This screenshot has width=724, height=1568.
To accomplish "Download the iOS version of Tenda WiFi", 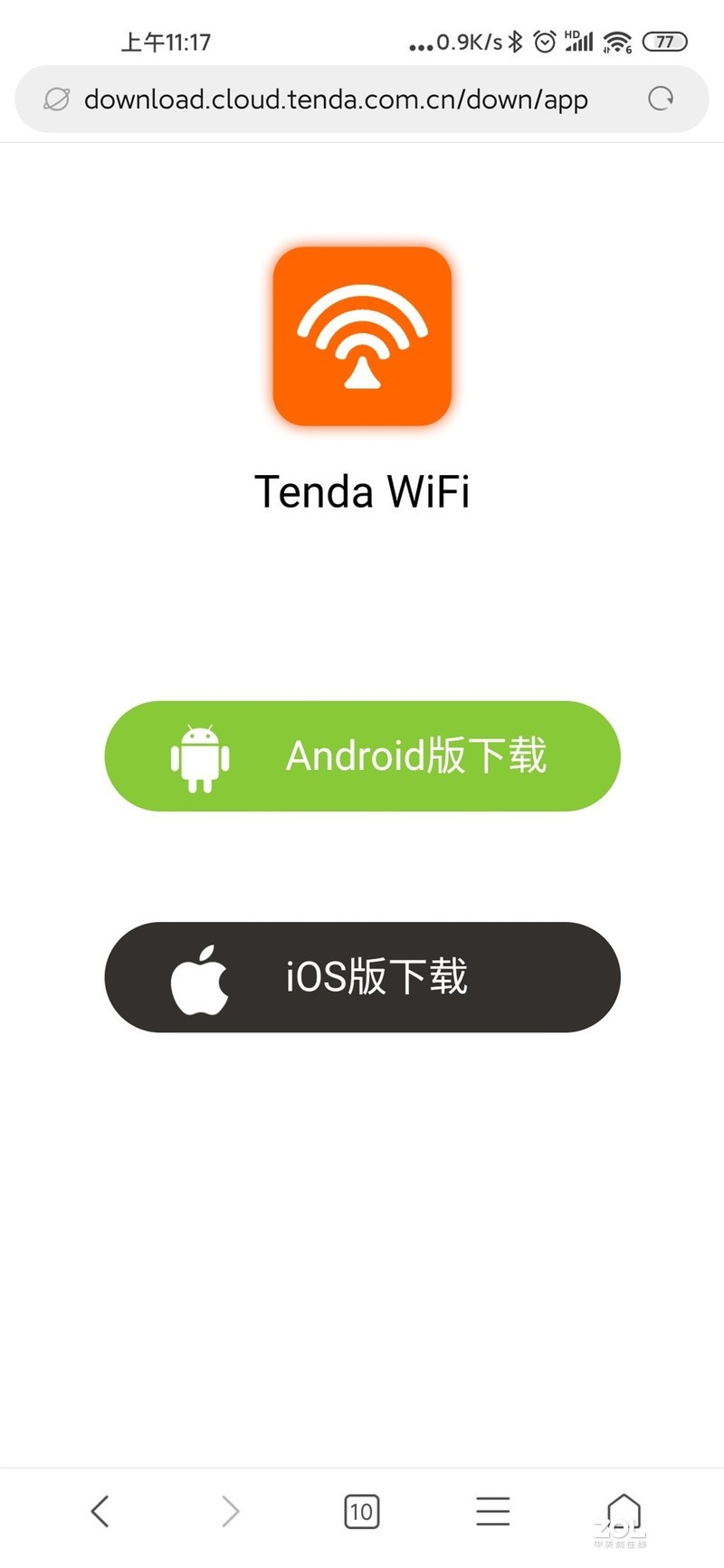I will [362, 978].
